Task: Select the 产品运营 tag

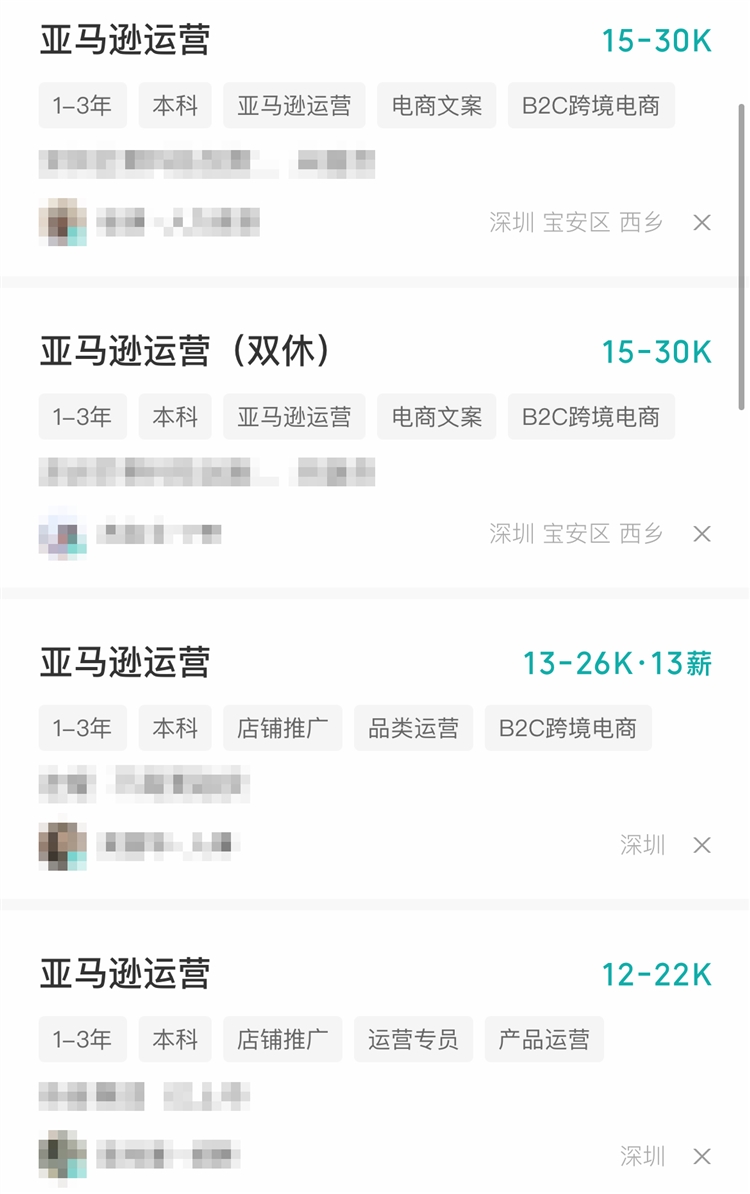Action: tap(543, 1039)
